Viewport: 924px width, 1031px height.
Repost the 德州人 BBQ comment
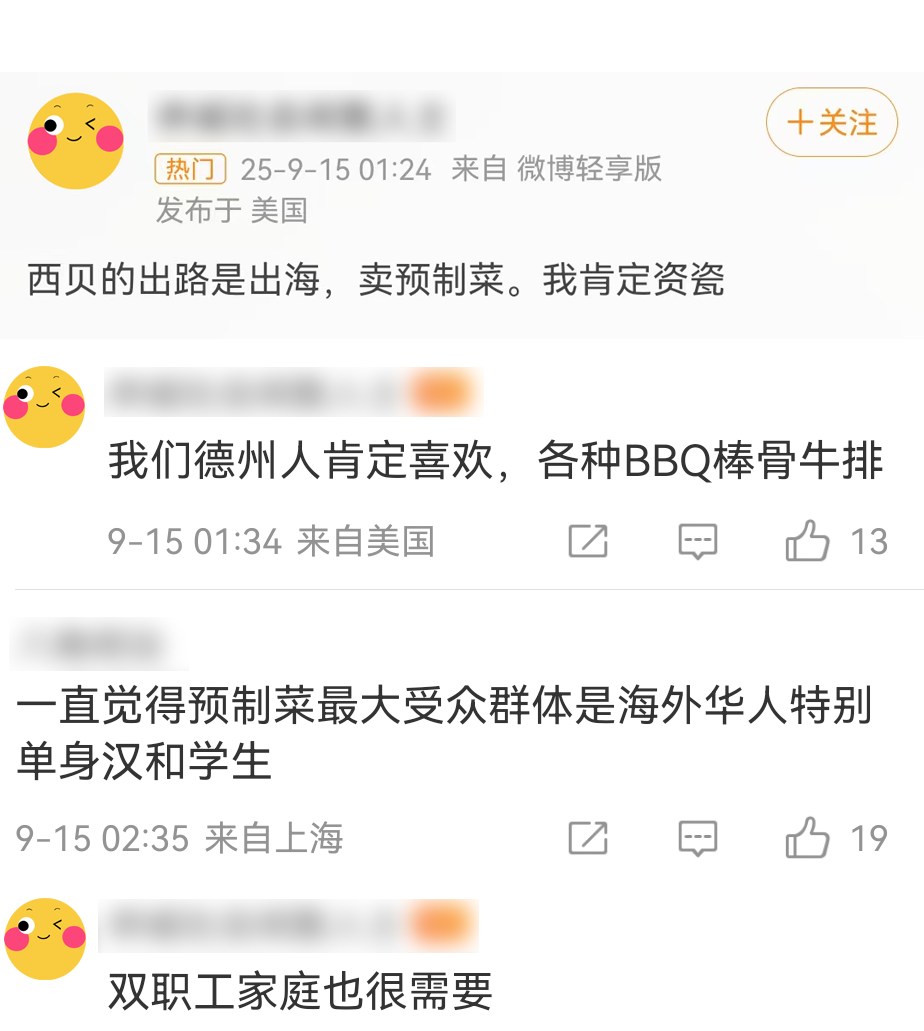[588, 541]
